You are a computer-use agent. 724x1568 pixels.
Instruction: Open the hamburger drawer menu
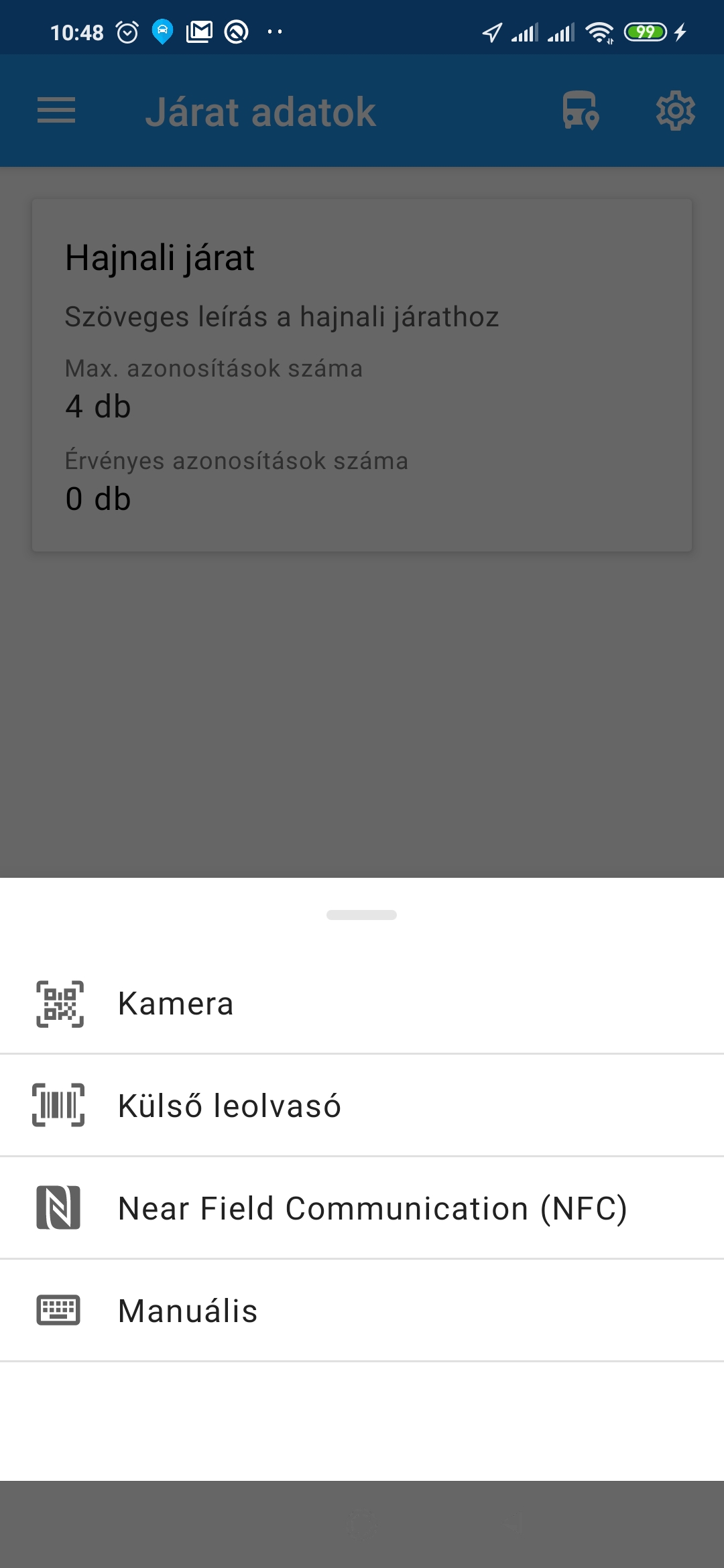pyautogui.click(x=56, y=111)
